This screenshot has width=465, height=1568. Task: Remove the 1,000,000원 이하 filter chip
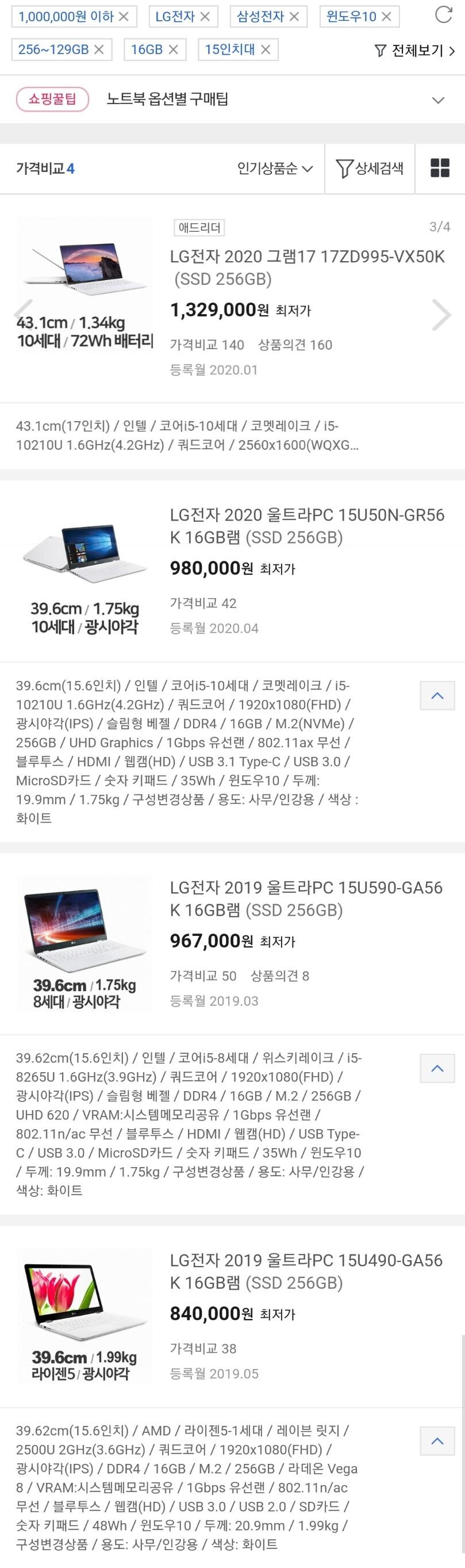coord(124,17)
